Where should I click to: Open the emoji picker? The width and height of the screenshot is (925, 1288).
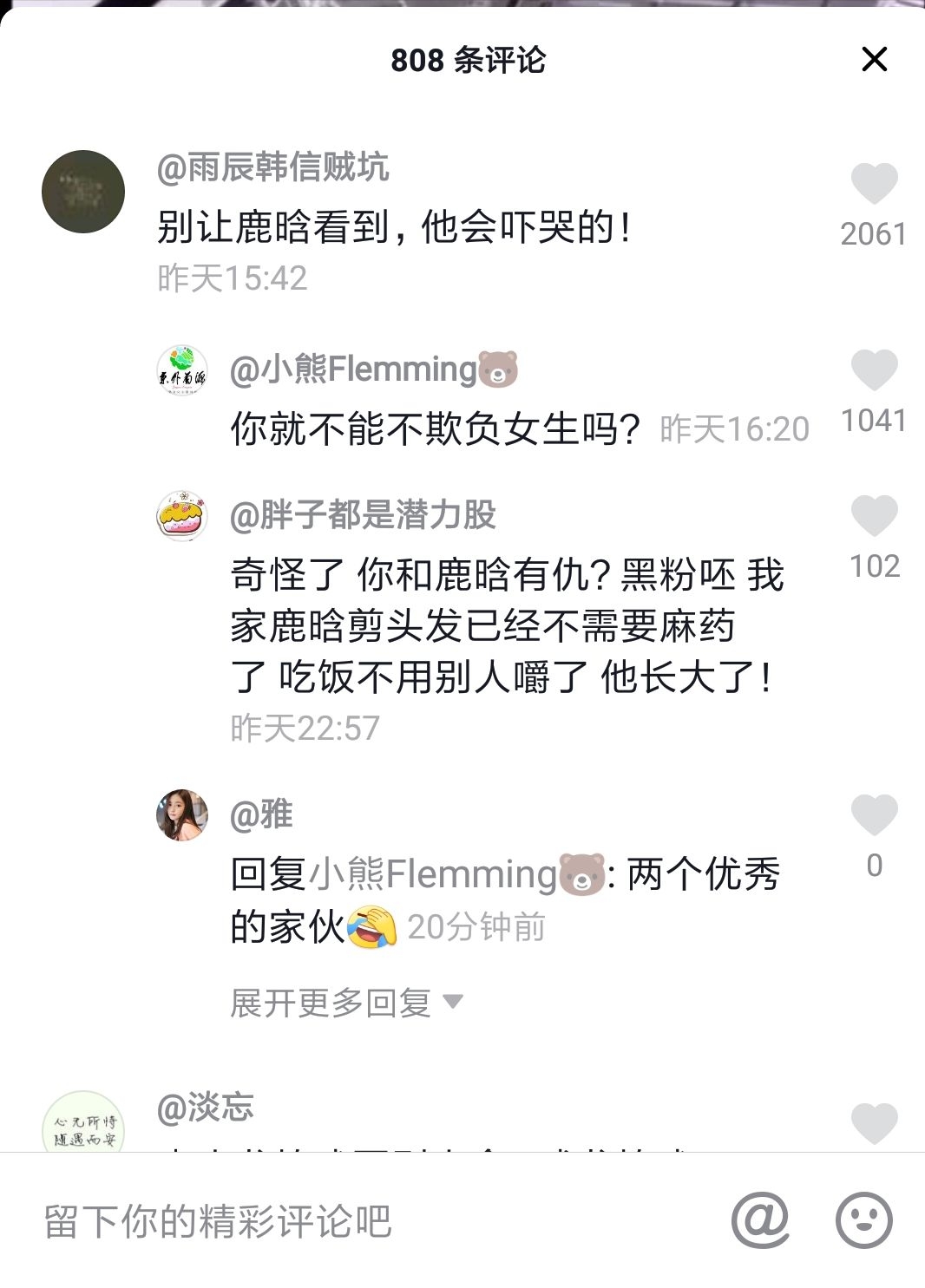click(x=863, y=1220)
